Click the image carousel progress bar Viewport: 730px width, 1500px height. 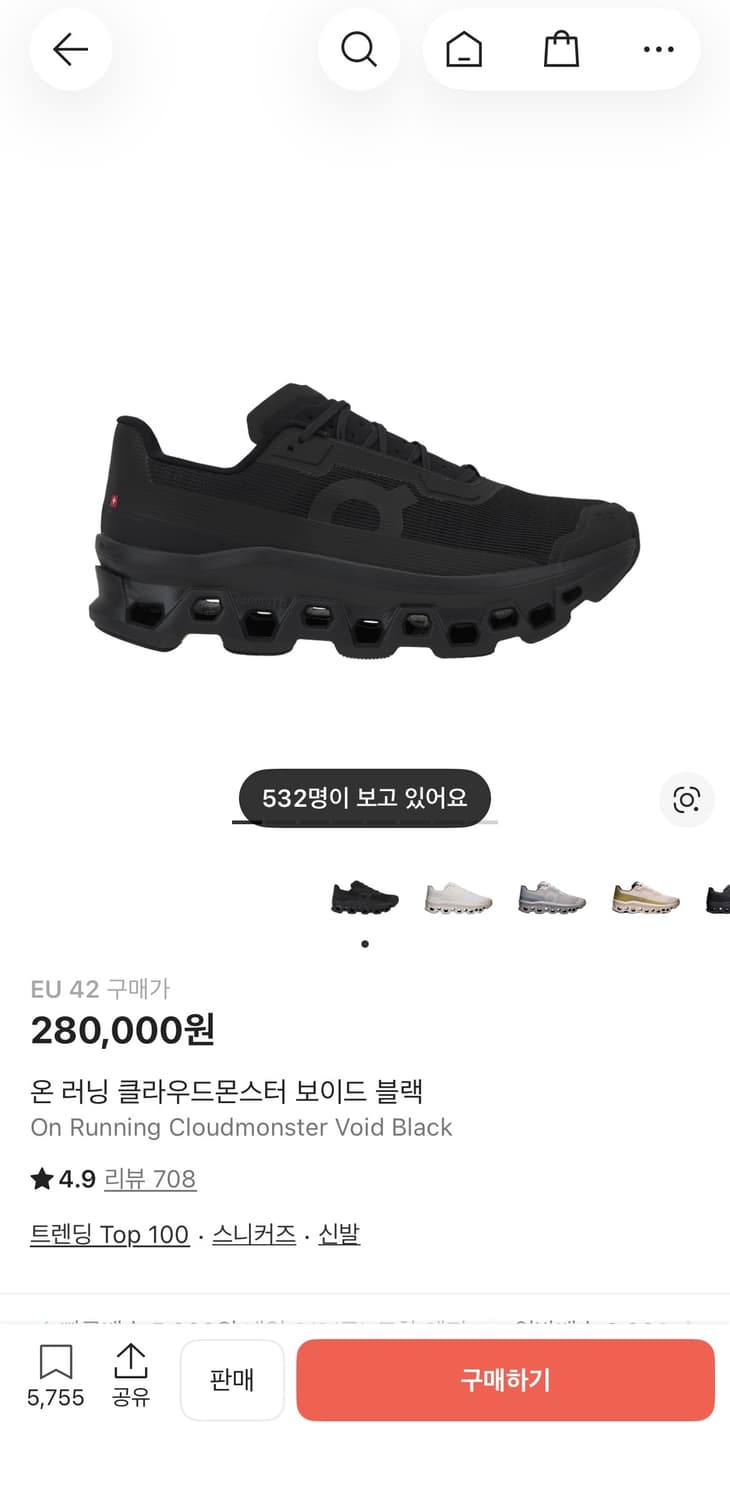tap(364, 822)
